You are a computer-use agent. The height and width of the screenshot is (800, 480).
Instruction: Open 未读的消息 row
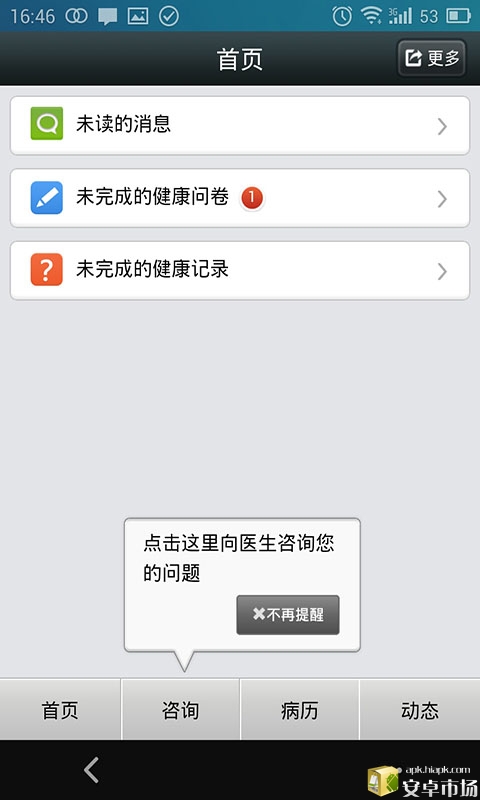click(240, 125)
